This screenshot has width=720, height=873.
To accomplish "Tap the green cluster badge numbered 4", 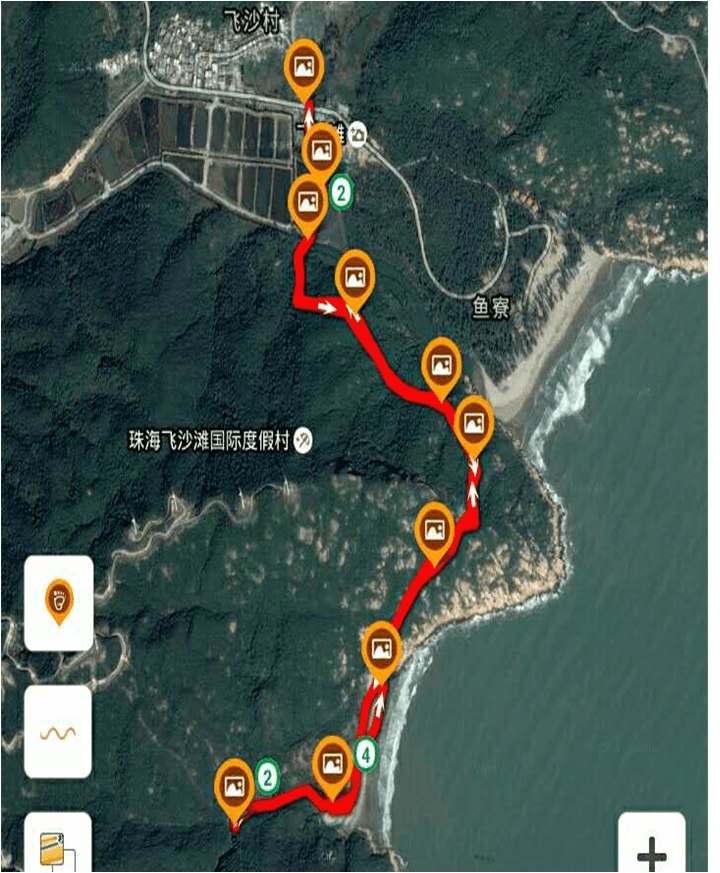I will [x=365, y=755].
